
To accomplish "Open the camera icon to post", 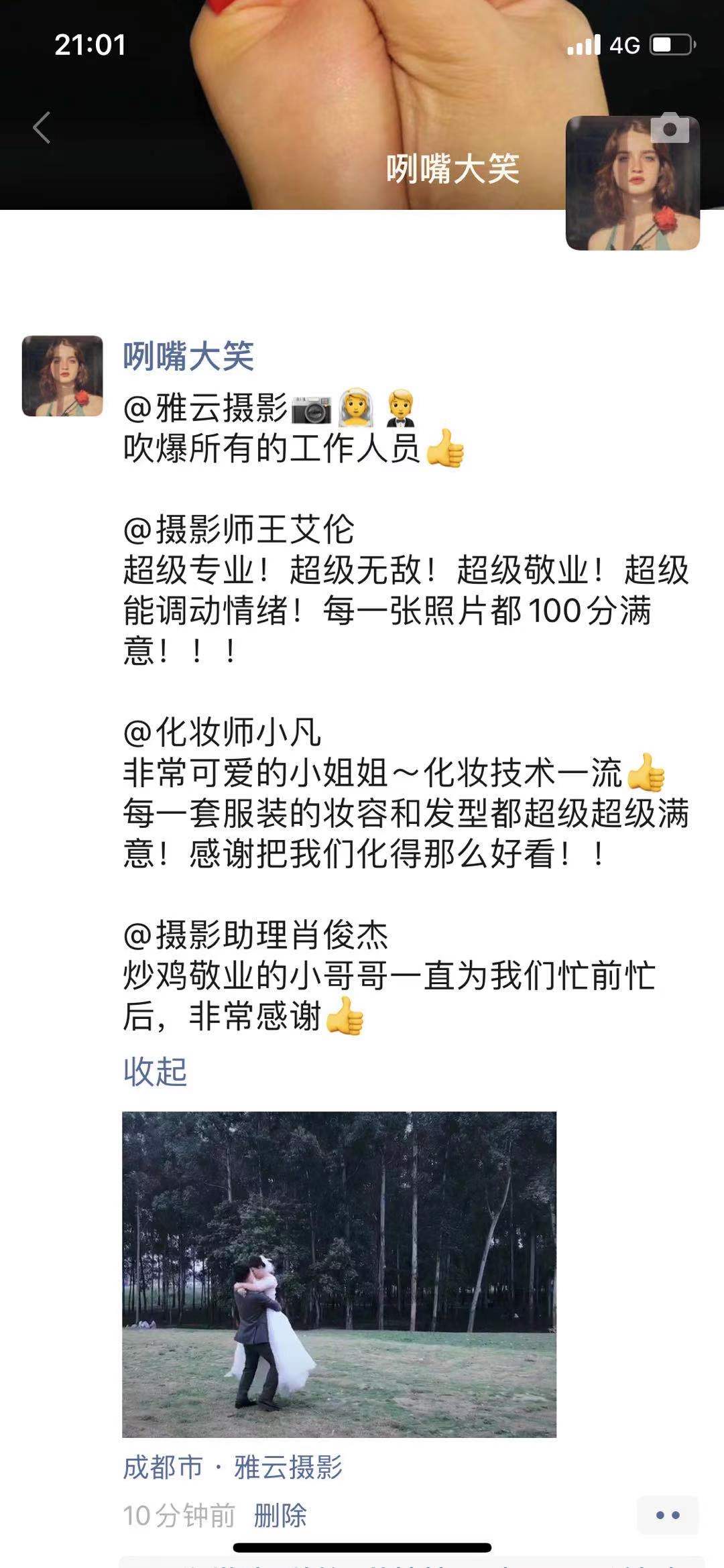I will pos(669,128).
